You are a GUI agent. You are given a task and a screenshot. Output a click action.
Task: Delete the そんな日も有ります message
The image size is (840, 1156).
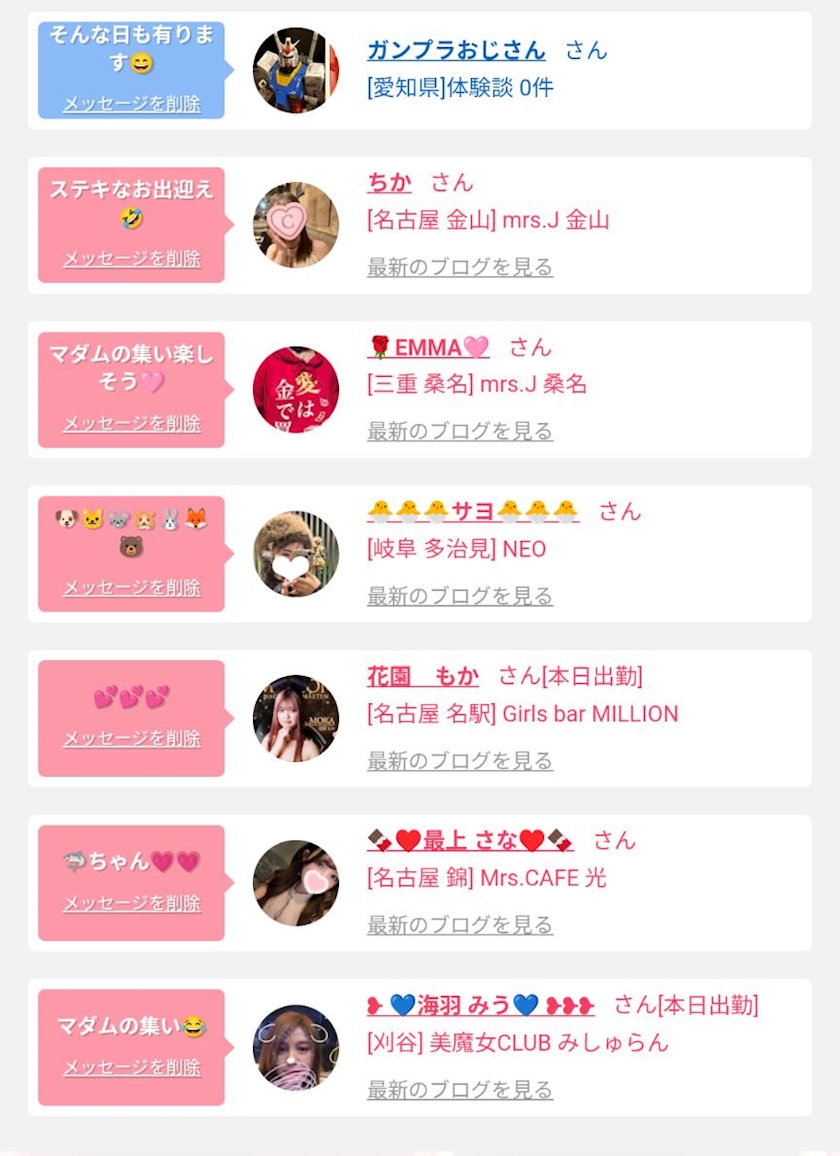(x=132, y=104)
